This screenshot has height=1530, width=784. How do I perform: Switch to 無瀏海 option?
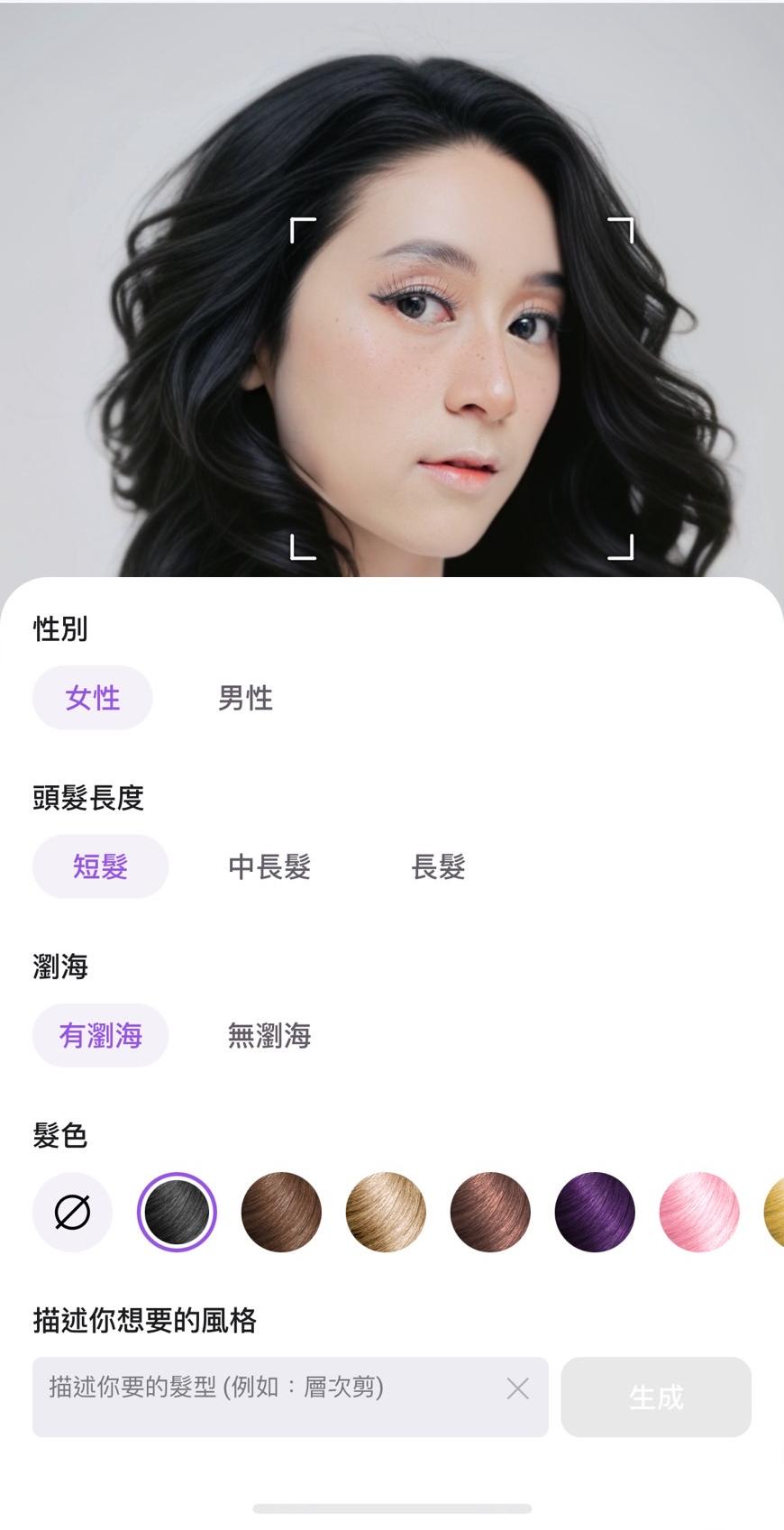269,1036
